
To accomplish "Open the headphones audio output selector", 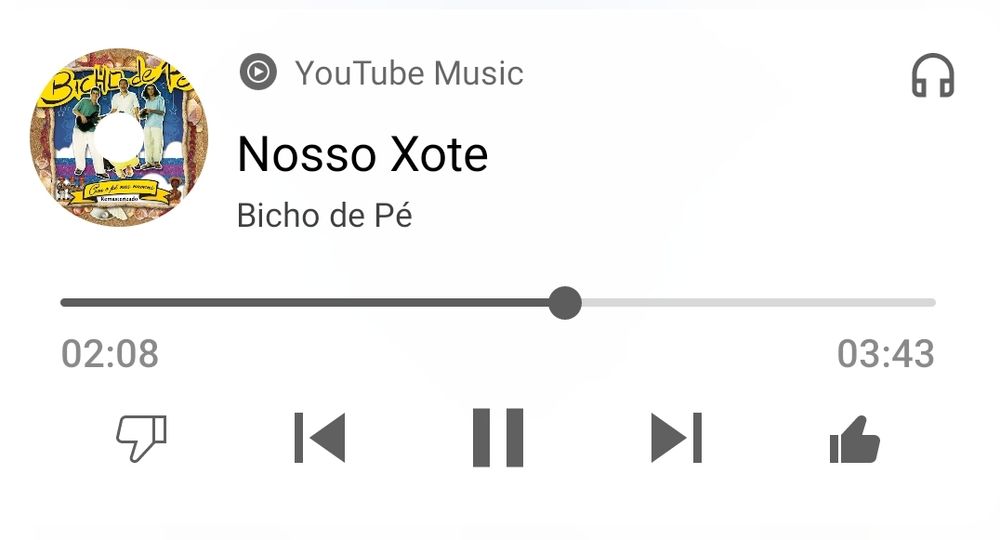I will [933, 76].
